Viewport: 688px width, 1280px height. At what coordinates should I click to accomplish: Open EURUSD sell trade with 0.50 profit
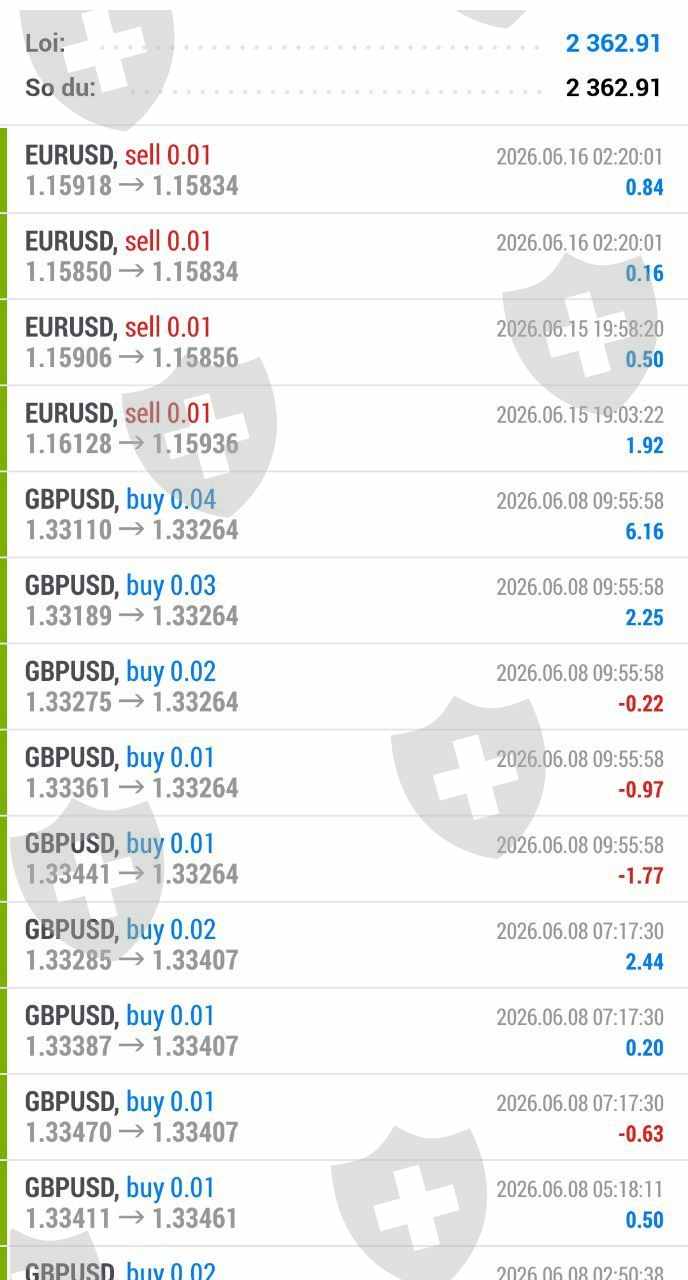pyautogui.click(x=344, y=342)
